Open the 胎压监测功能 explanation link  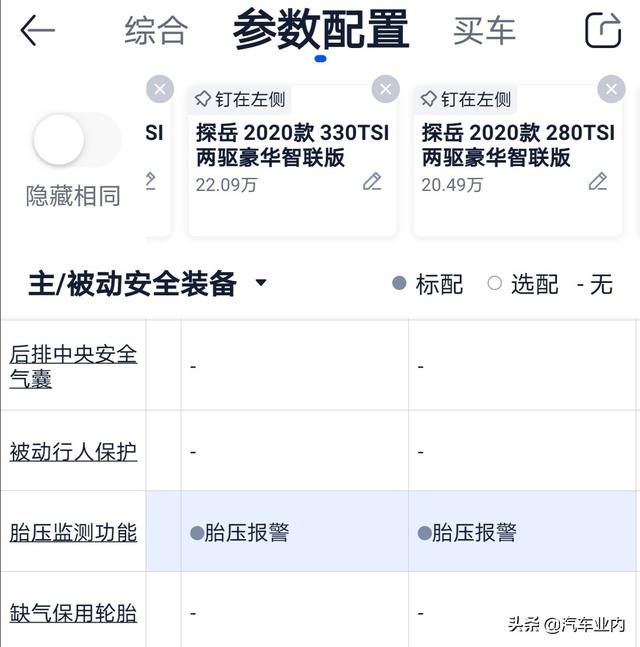tap(73, 532)
